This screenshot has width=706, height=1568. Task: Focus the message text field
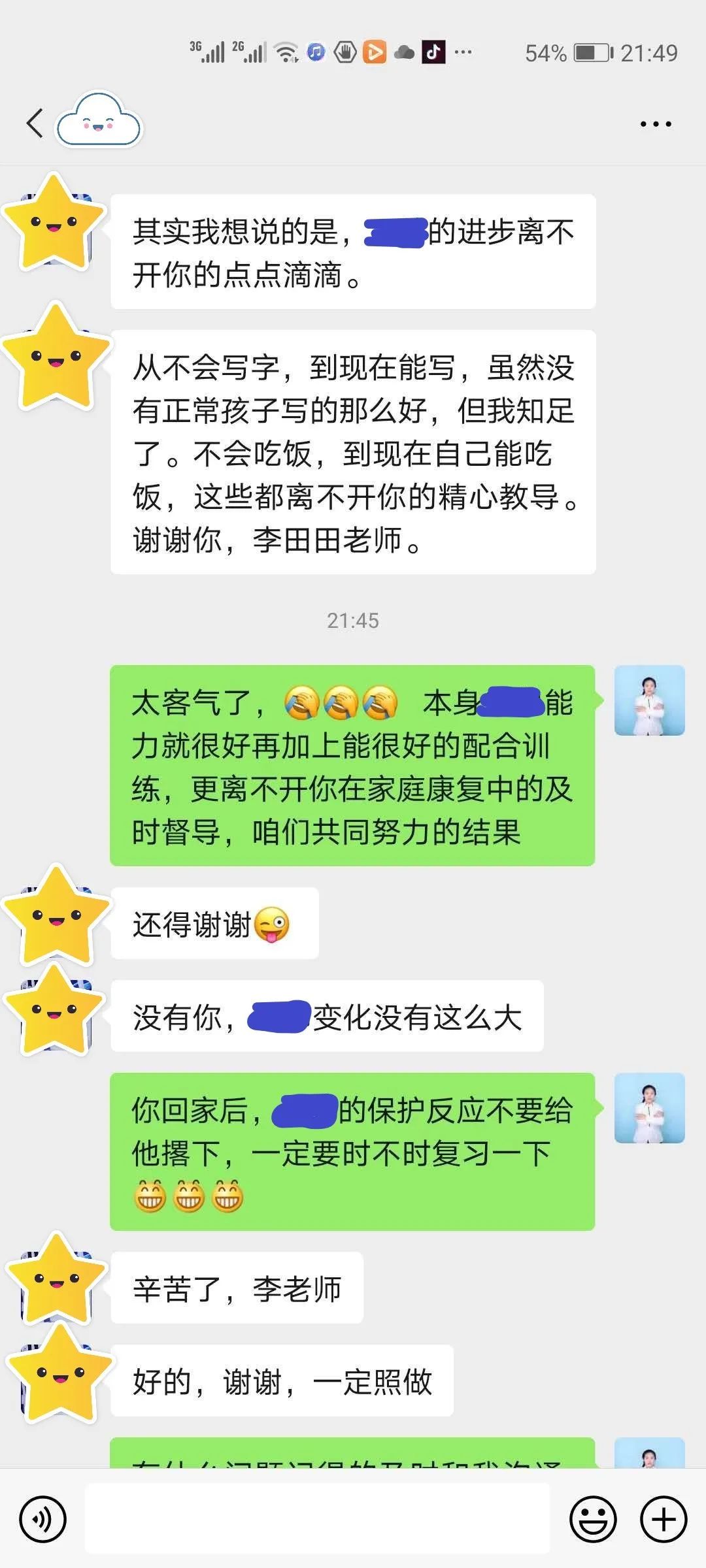click(x=317, y=1519)
